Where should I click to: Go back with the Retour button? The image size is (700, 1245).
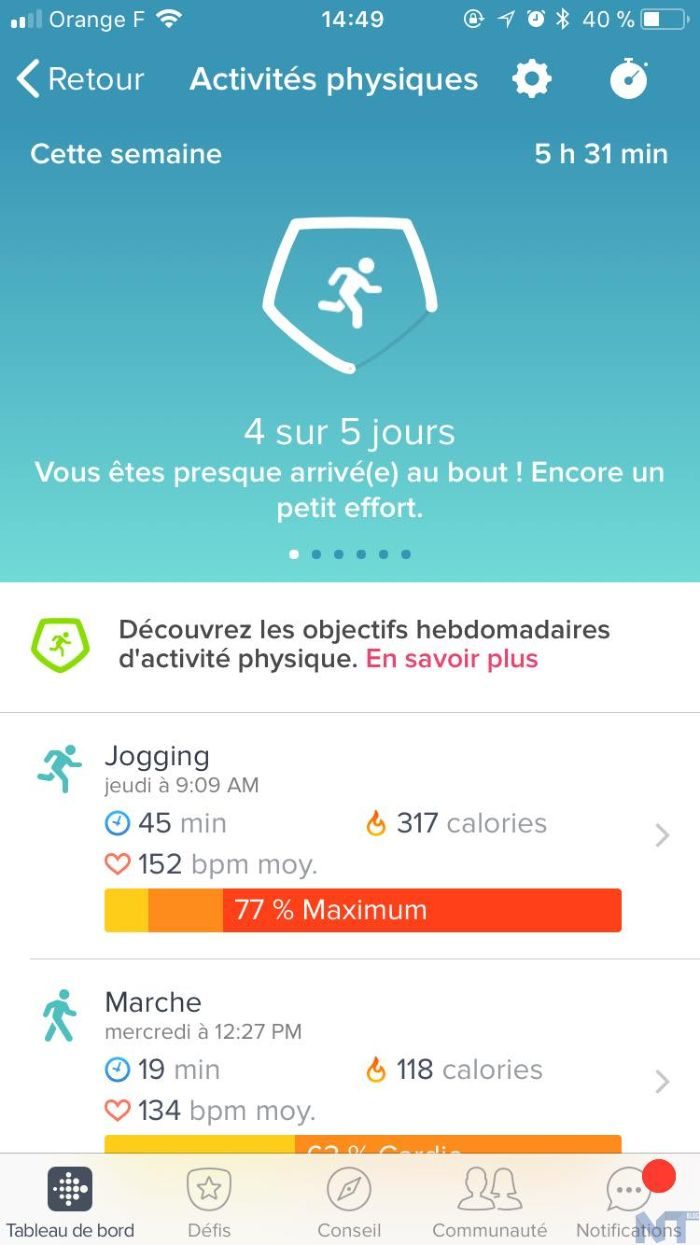(x=82, y=79)
